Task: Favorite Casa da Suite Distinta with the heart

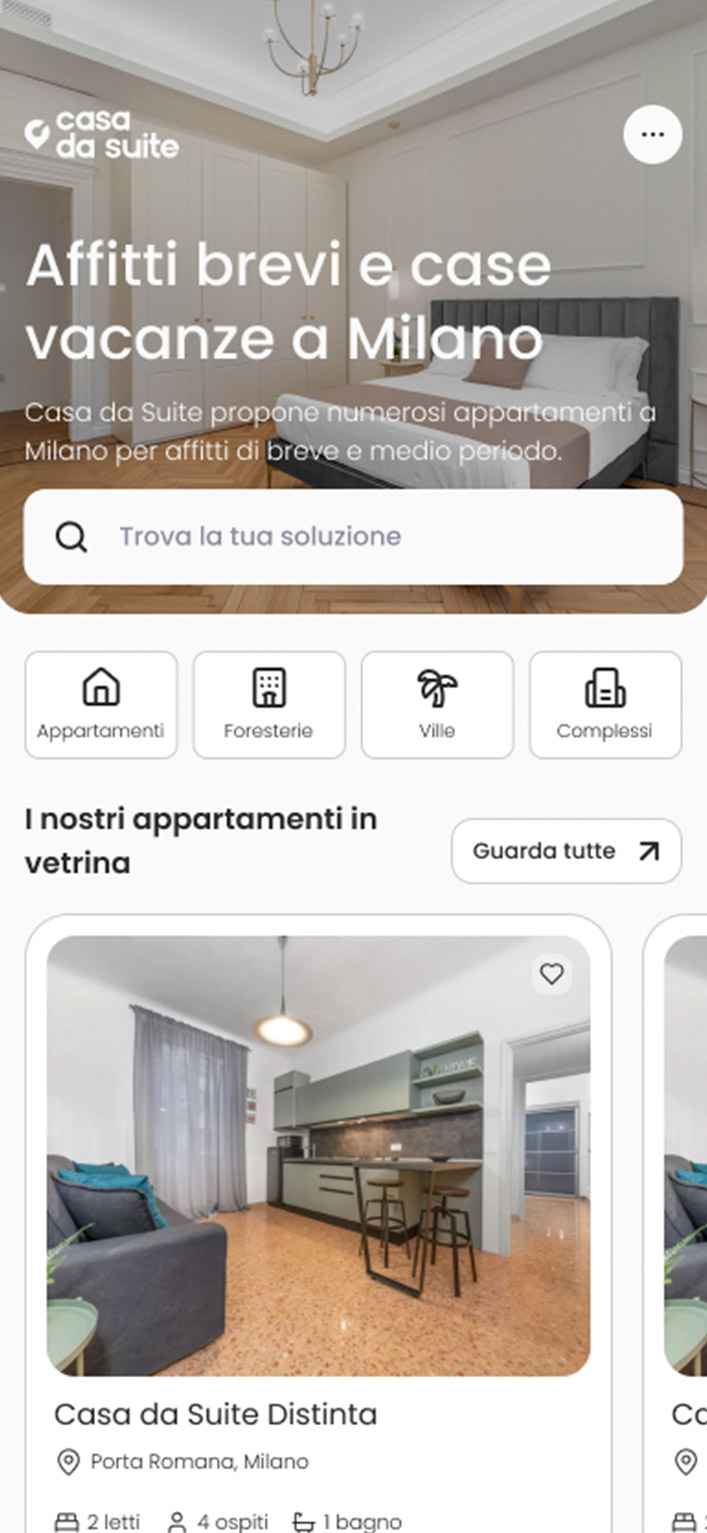Action: (552, 973)
